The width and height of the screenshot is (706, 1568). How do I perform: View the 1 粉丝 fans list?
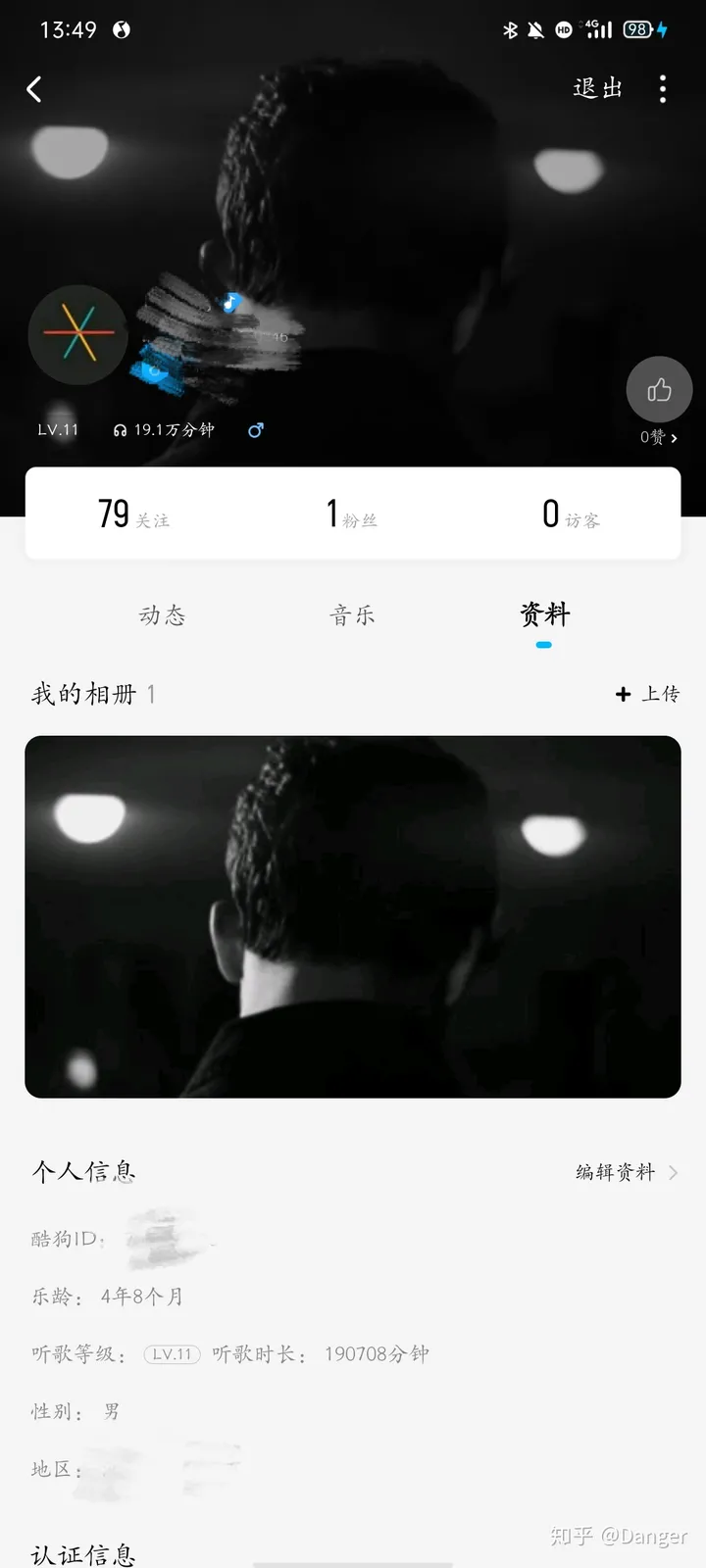pos(352,514)
